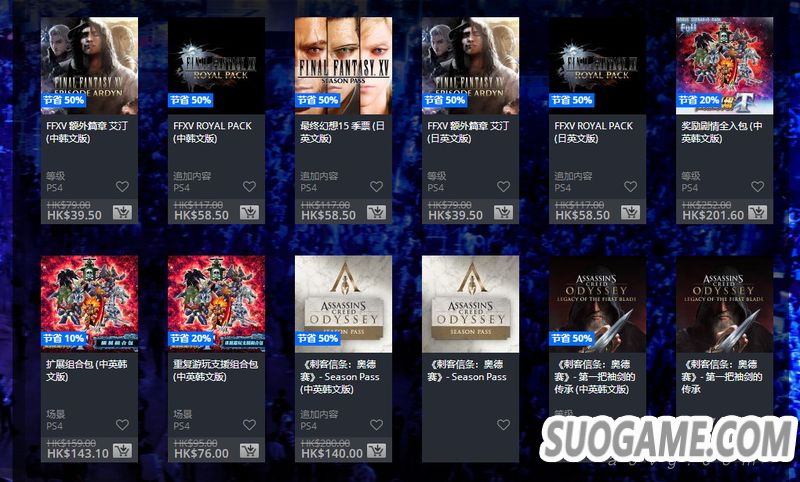Add 最终幻想15 季票 to cart
800x482 pixels.
pos(376,213)
